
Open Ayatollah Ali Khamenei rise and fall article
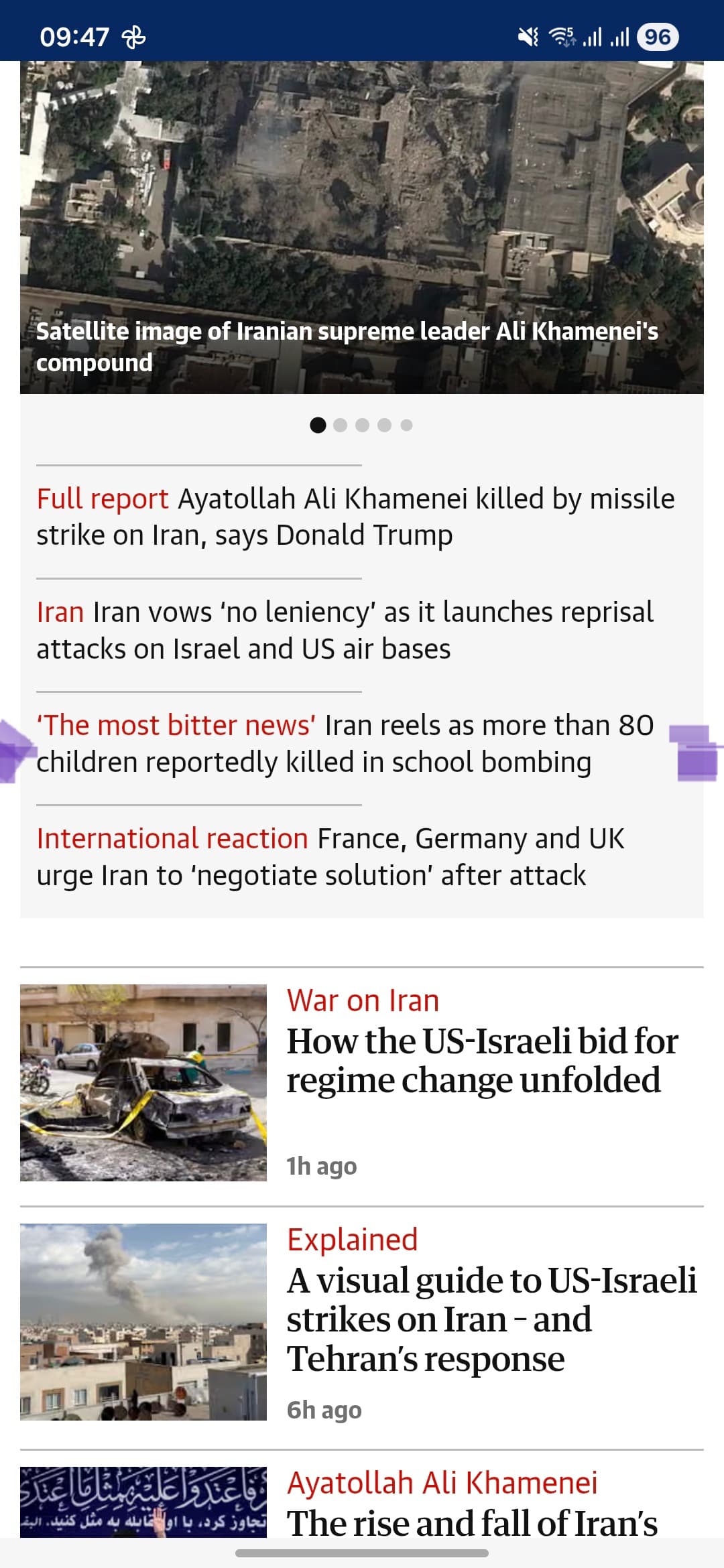click(x=472, y=1522)
